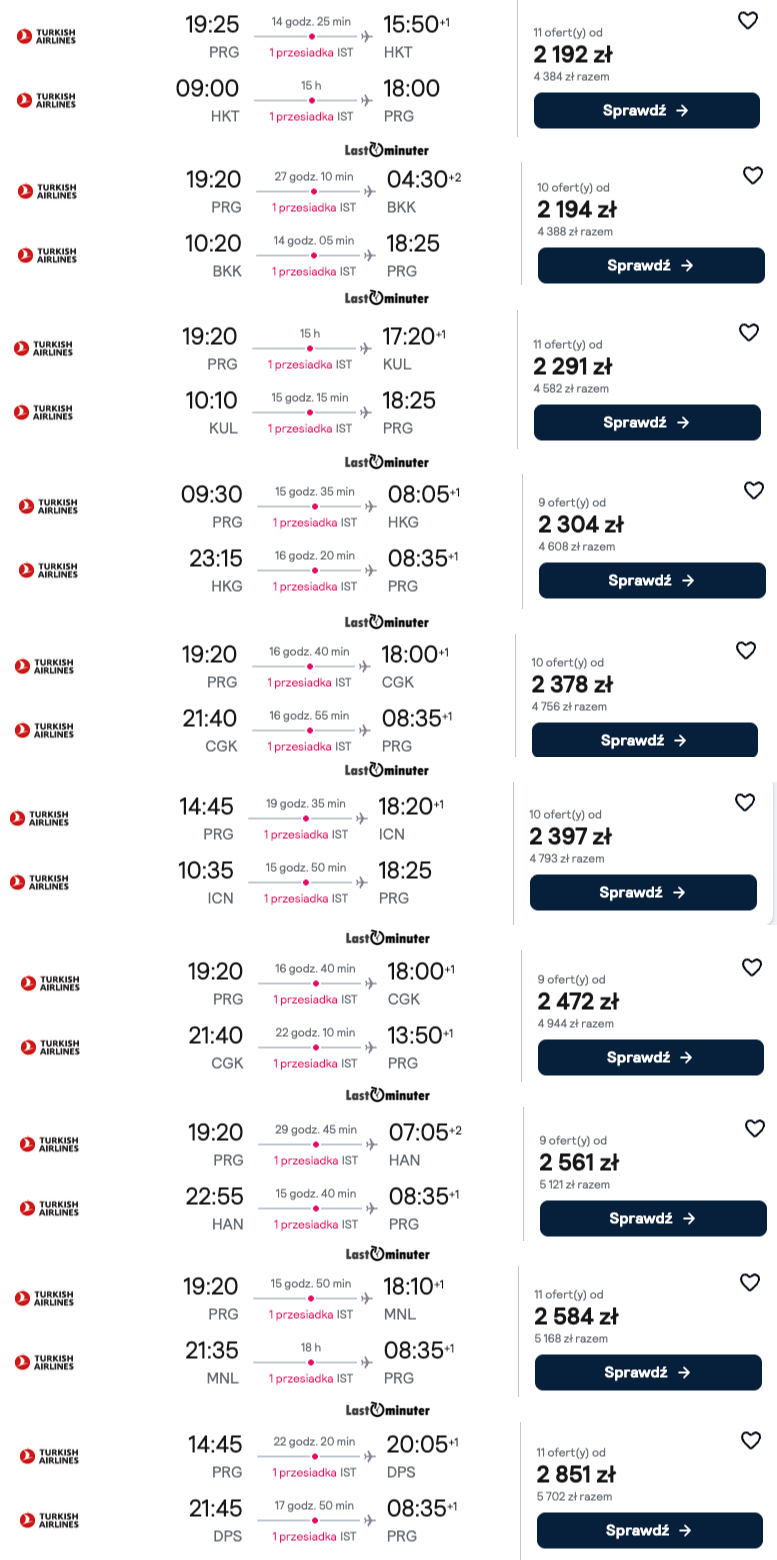Screen dimensions: 777x1560
Task: Tap Sprawdź for the 2 397 zł ICN flight
Action: pyautogui.click(x=643, y=892)
